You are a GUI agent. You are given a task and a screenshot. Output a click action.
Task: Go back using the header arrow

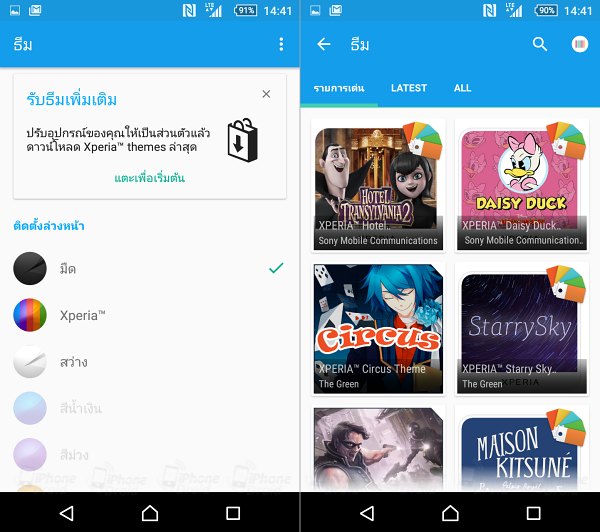click(x=323, y=45)
